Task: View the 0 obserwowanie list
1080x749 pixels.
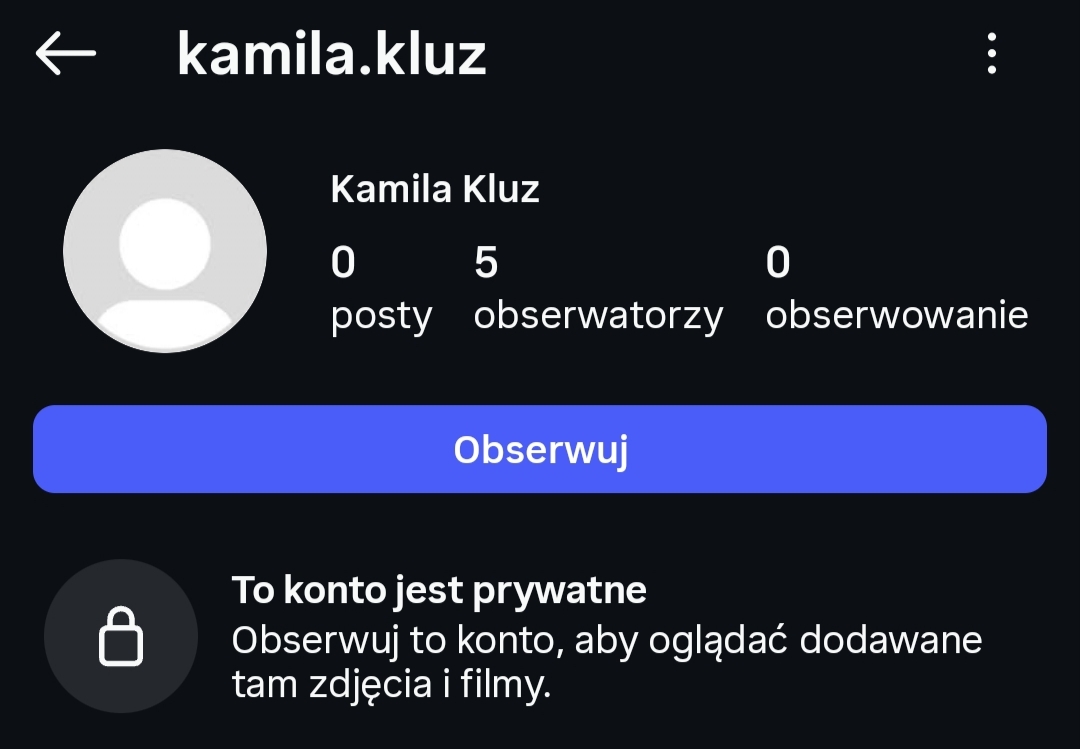Action: tap(896, 290)
